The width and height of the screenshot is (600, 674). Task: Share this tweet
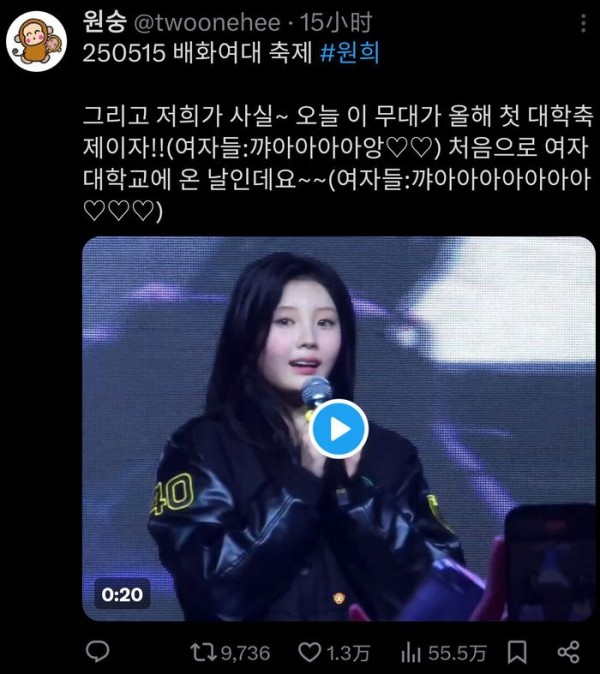point(567,652)
